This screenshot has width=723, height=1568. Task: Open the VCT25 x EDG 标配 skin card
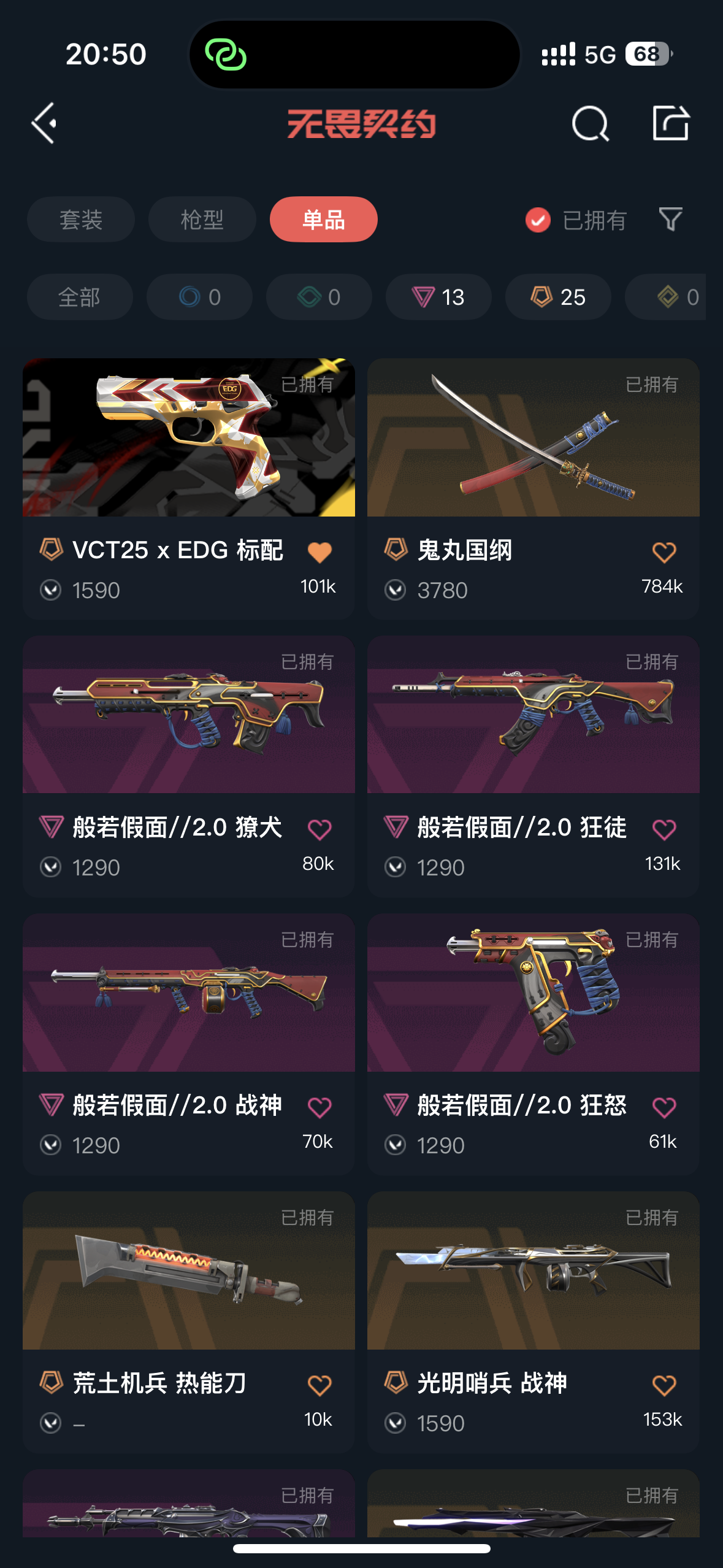point(188,438)
